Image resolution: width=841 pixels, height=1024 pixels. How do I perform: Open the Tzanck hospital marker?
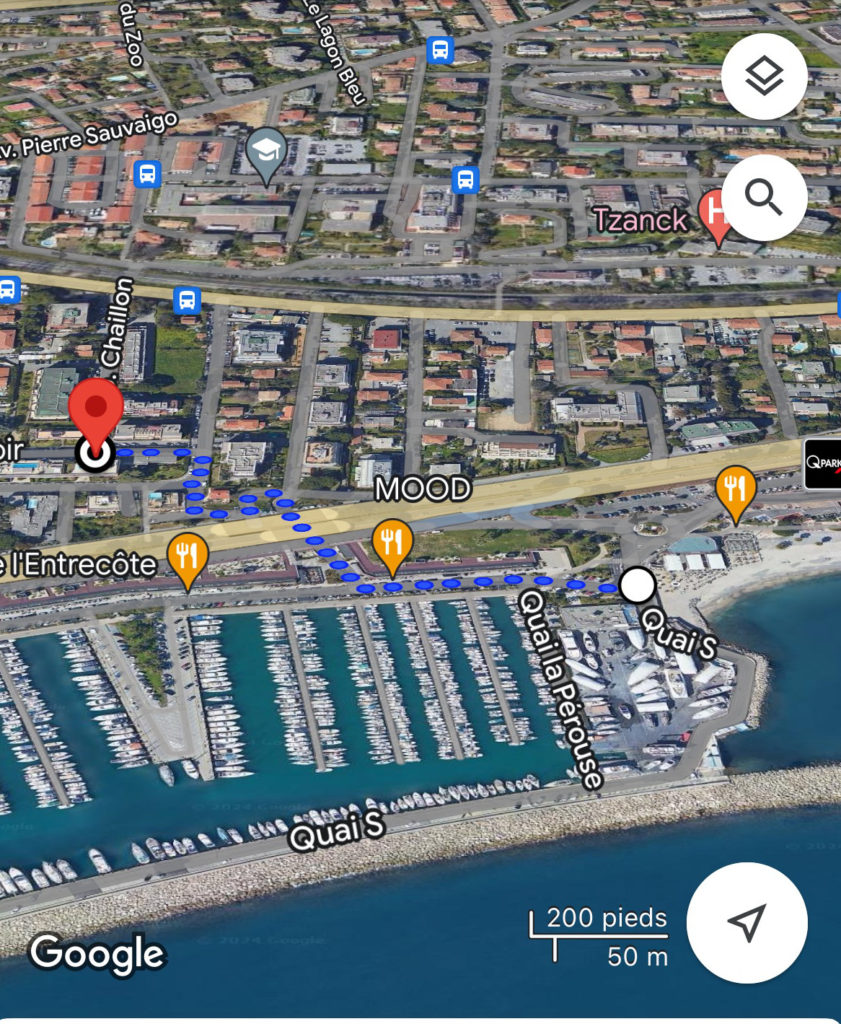[x=717, y=215]
